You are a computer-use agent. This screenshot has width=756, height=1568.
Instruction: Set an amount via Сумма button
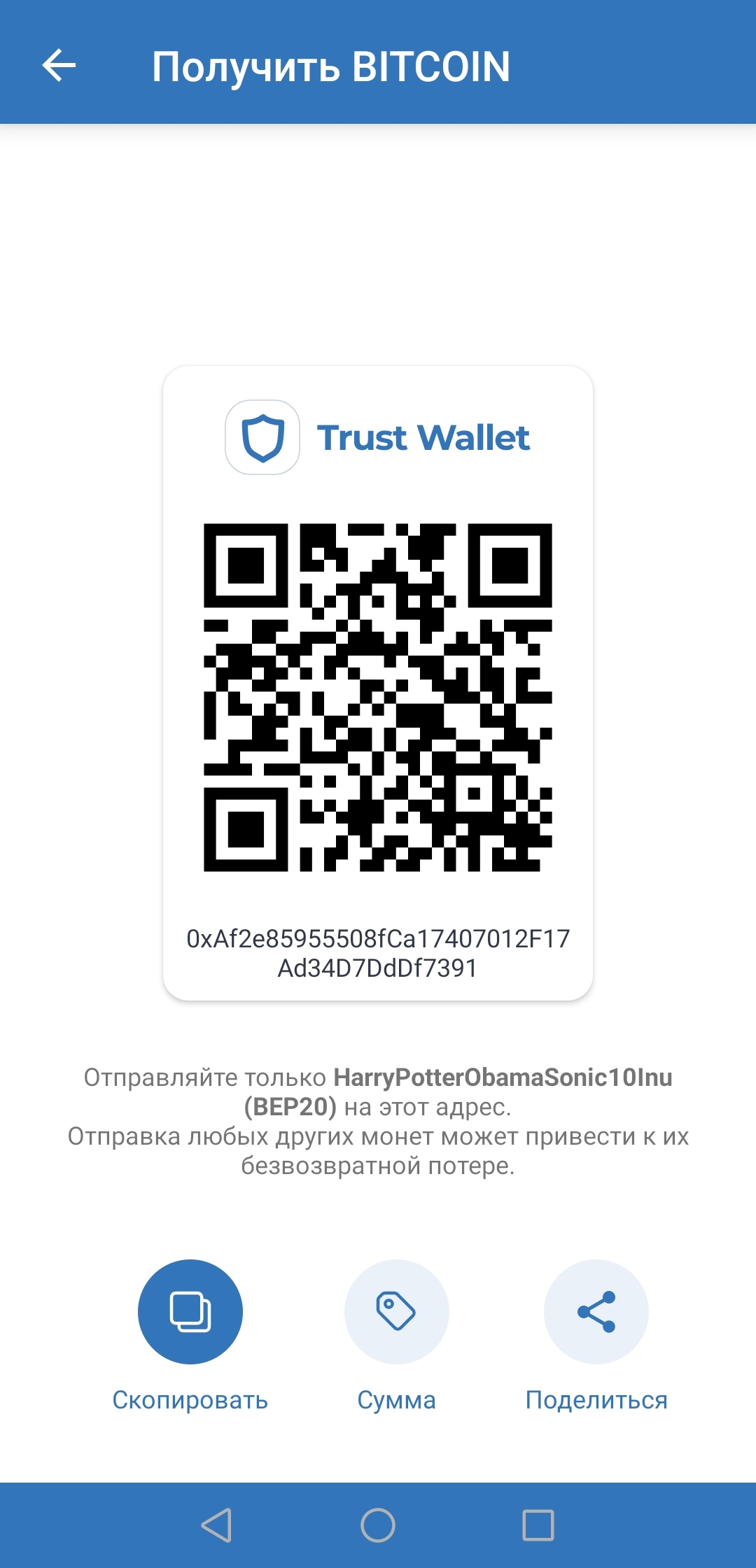click(396, 1311)
